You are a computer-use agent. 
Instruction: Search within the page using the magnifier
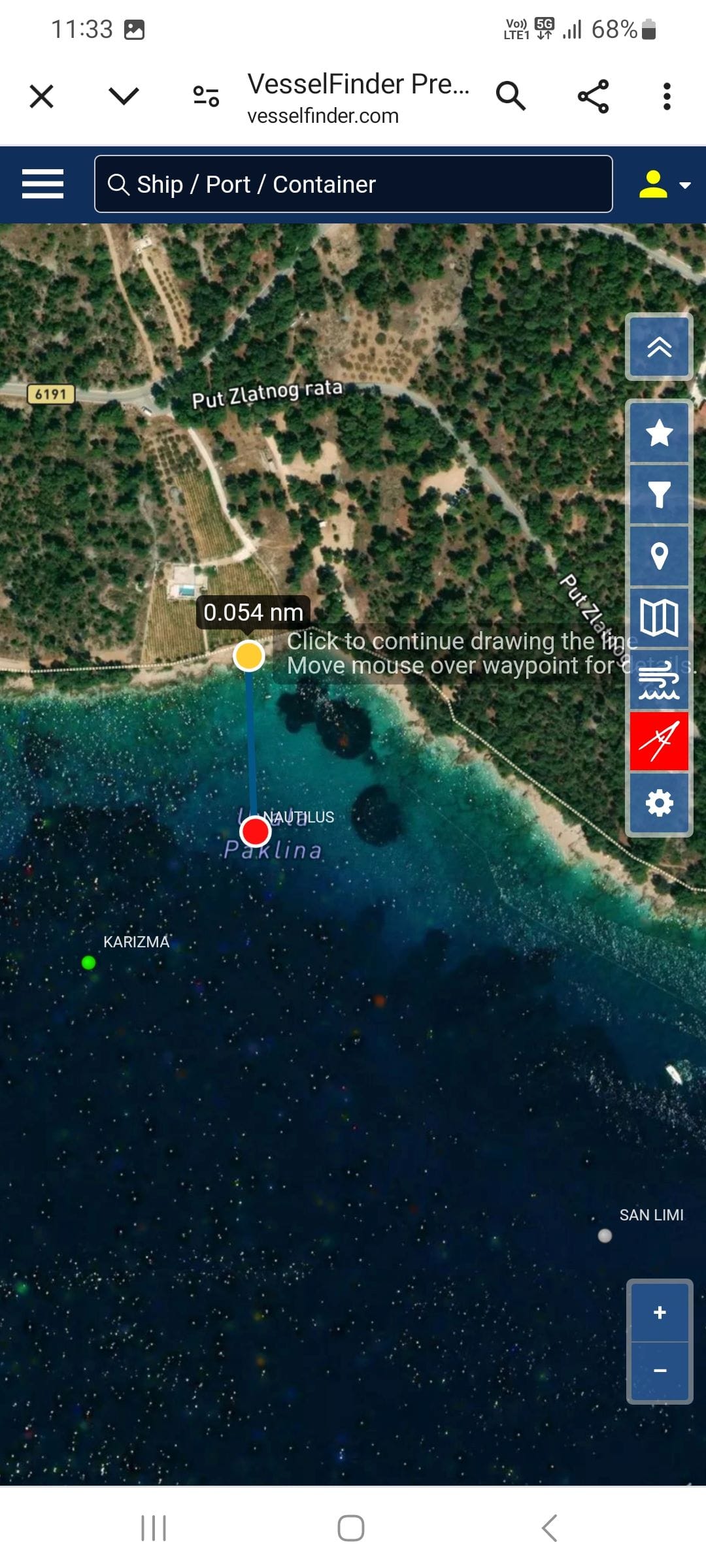pyautogui.click(x=511, y=97)
